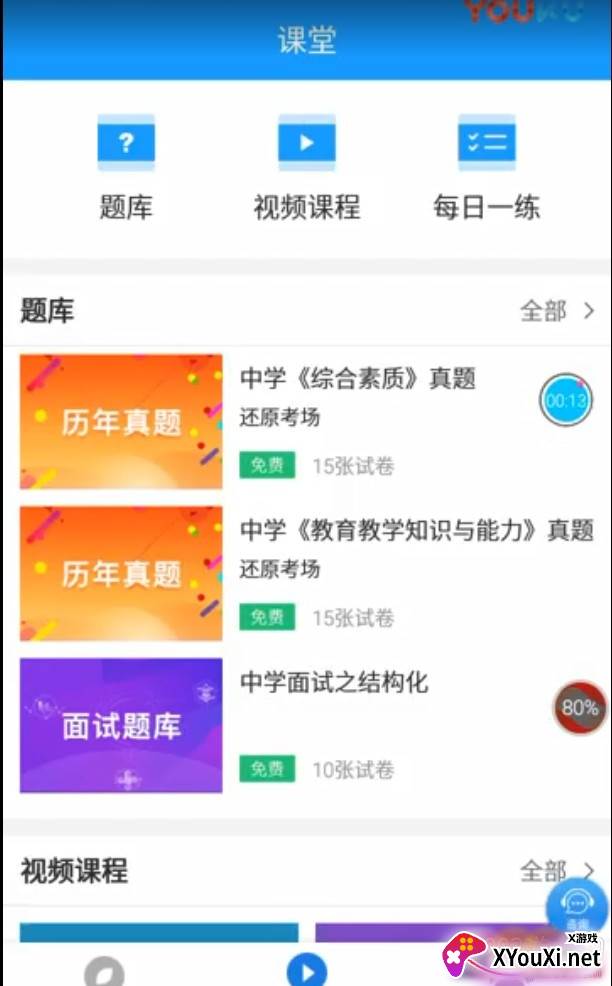View all 视频课程 videos
612x986 pixels.
click(x=556, y=871)
